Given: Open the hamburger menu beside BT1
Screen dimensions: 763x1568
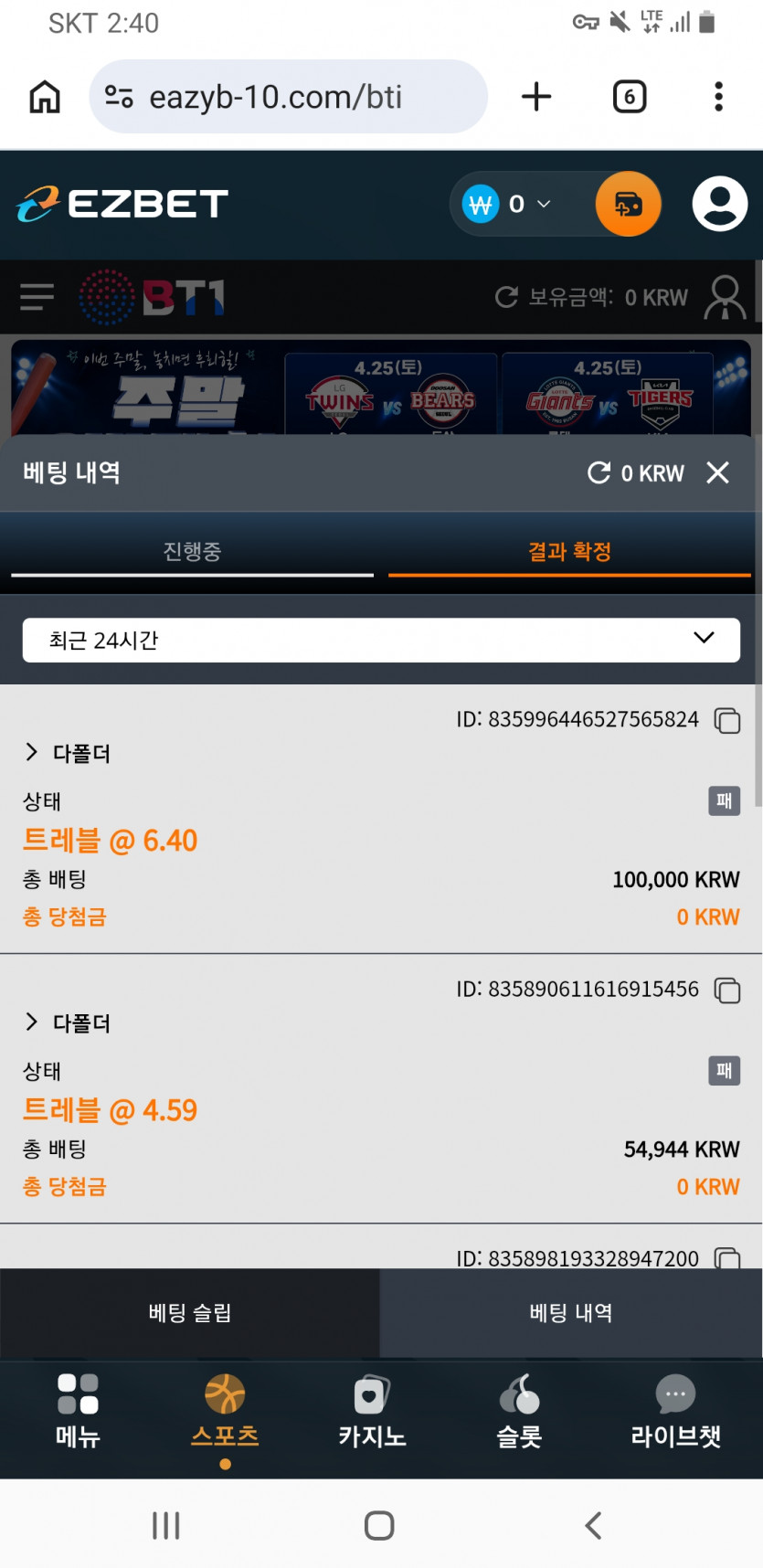Looking at the screenshot, I should (37, 297).
